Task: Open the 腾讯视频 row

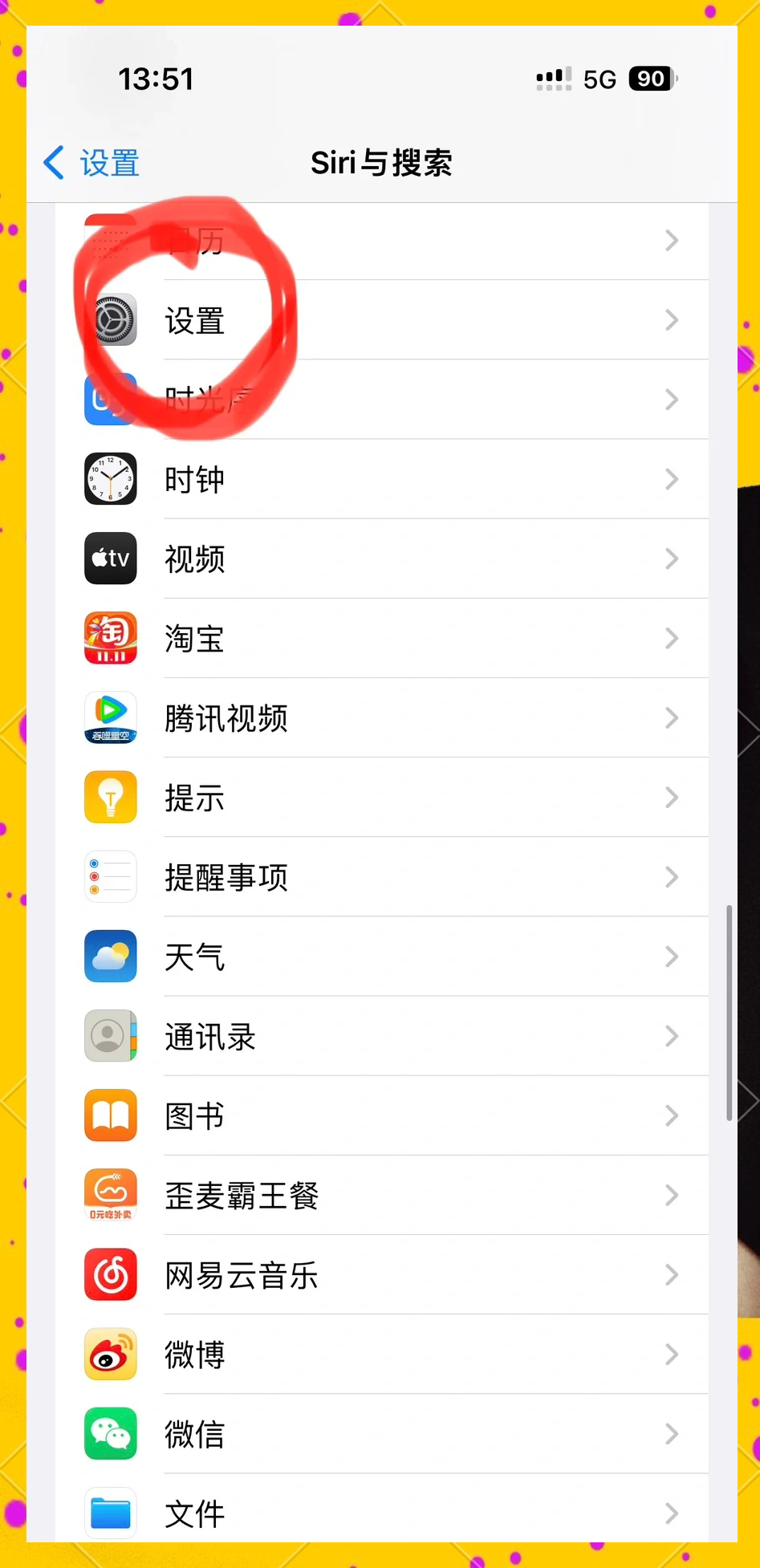Action: tap(382, 717)
